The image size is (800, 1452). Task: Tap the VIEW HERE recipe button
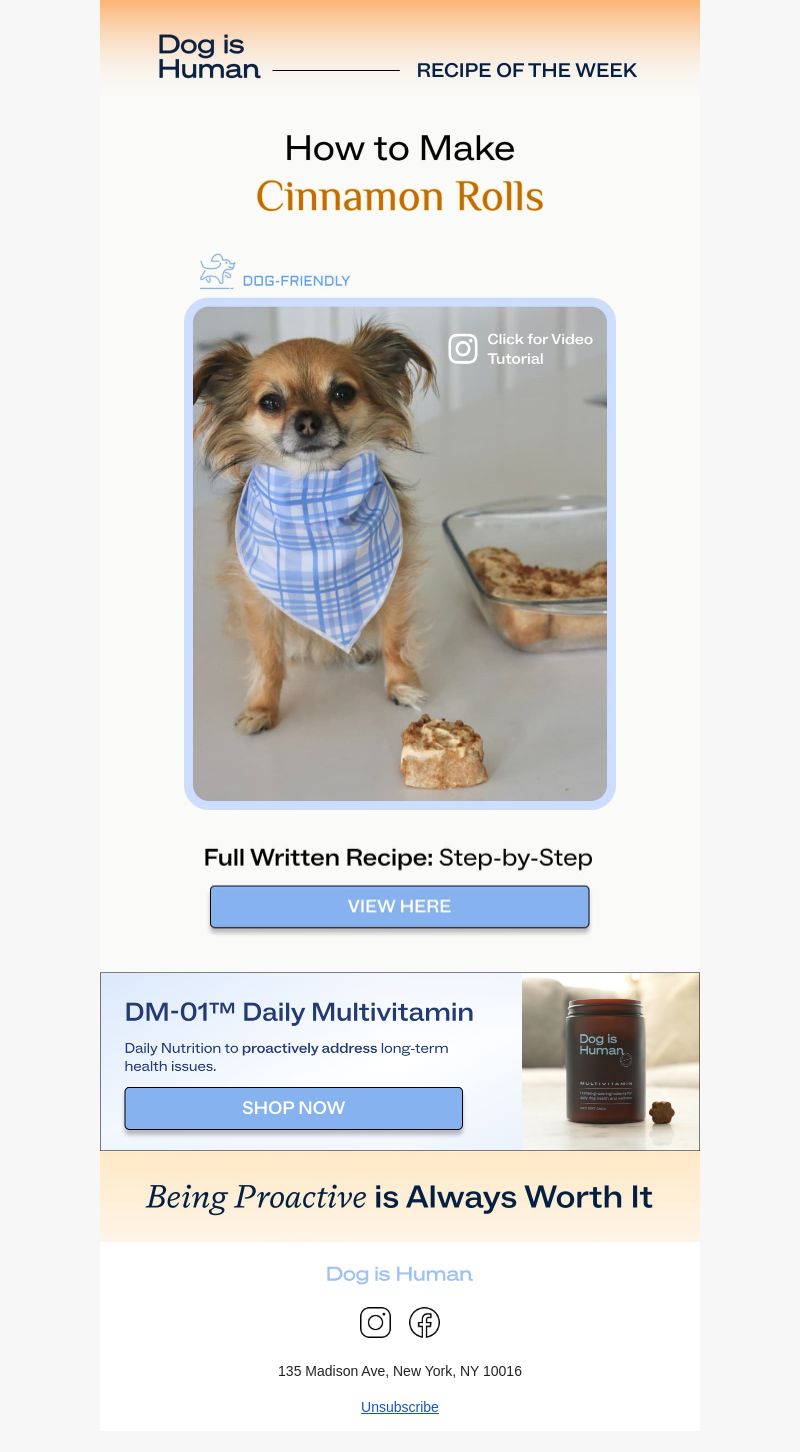coord(399,906)
